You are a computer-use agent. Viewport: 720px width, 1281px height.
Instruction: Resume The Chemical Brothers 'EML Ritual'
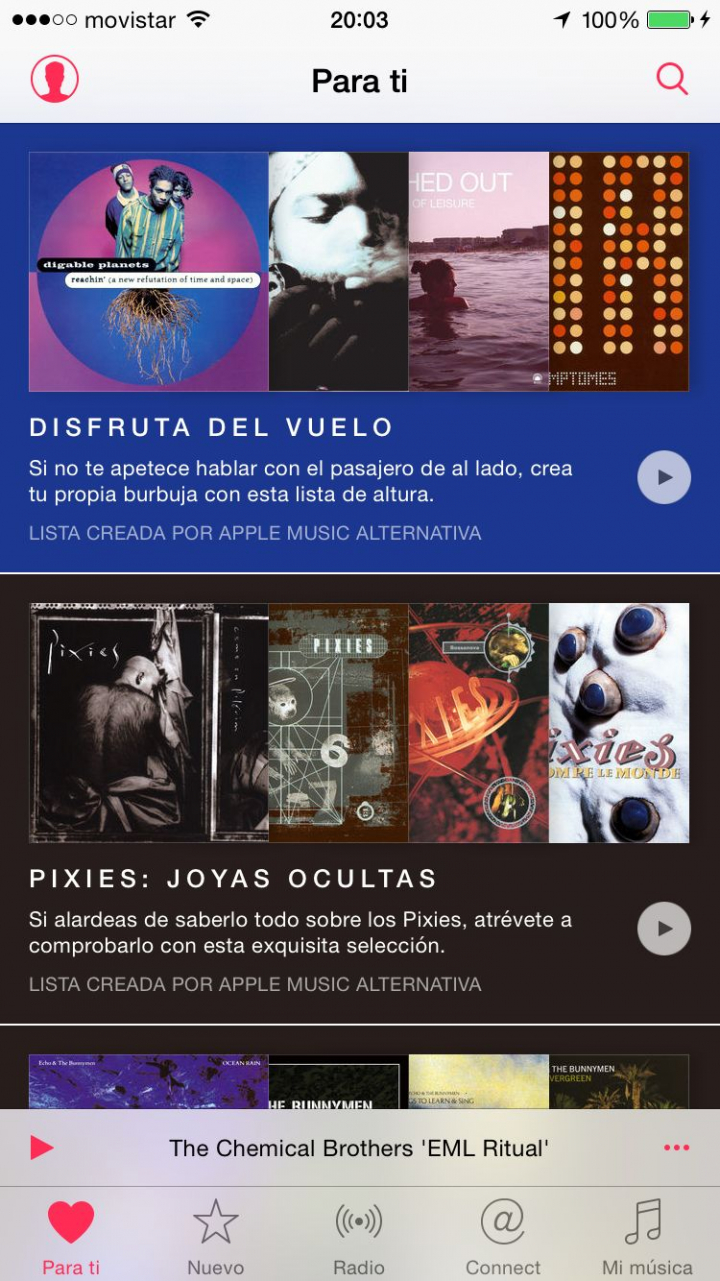click(x=42, y=1147)
